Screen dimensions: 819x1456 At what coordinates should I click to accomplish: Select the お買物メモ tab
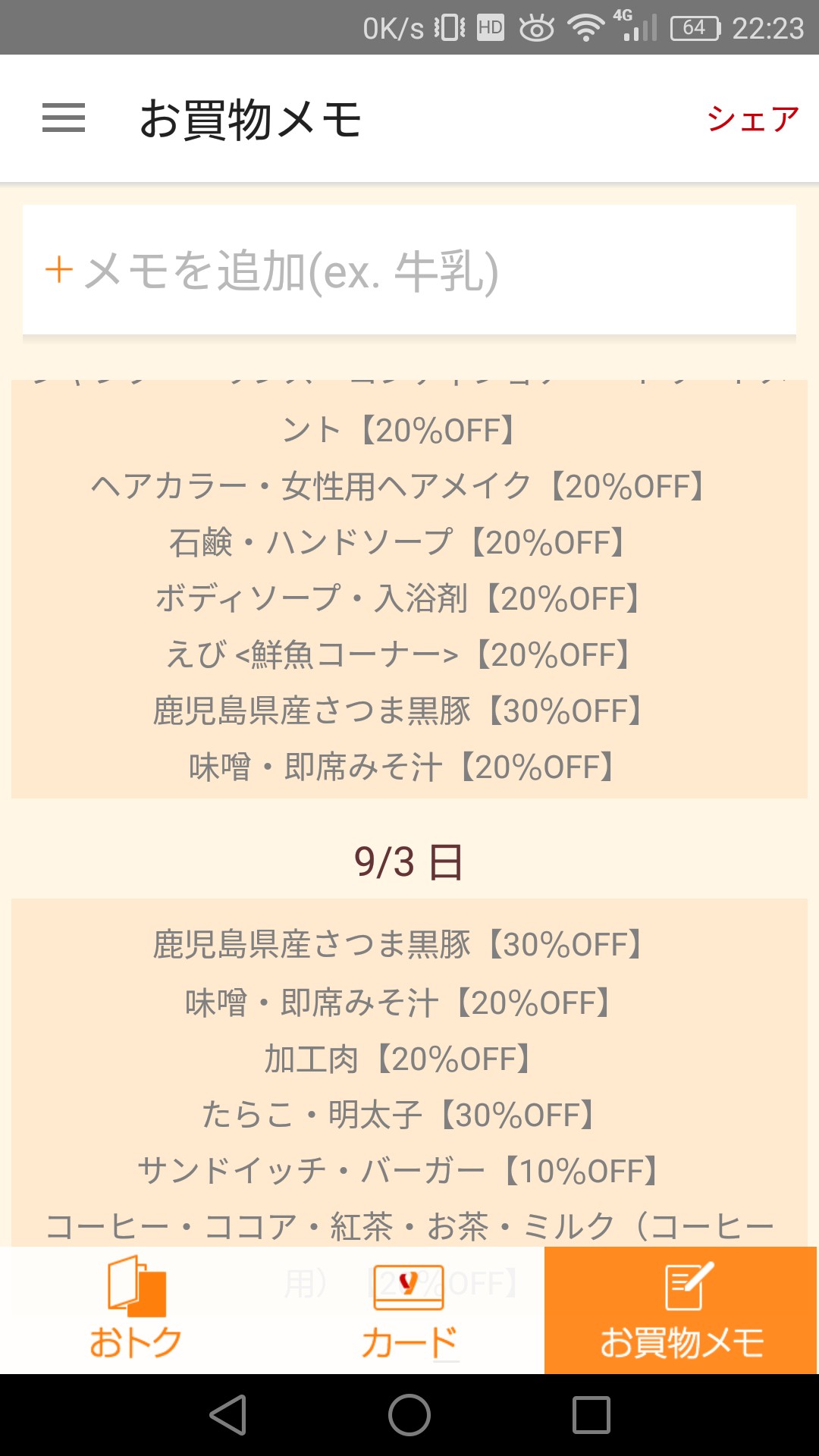[x=681, y=1310]
